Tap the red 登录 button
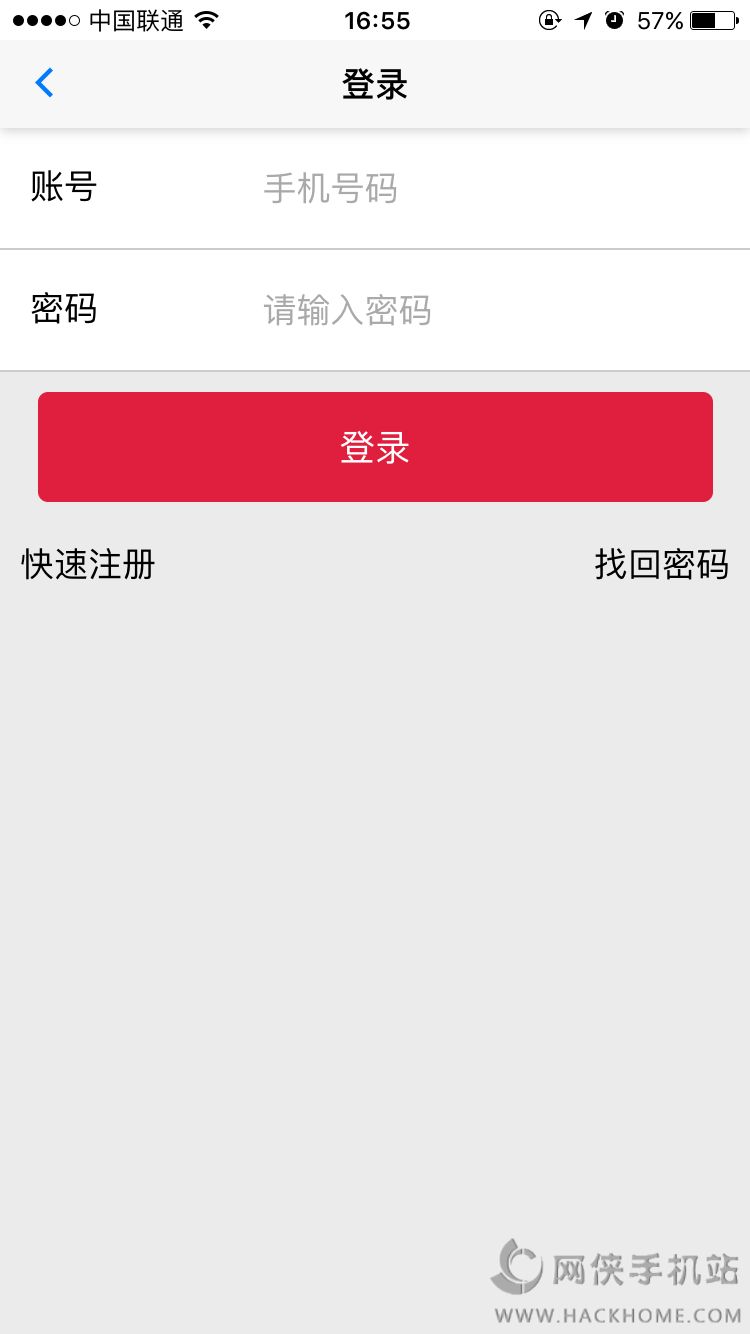 tap(375, 447)
